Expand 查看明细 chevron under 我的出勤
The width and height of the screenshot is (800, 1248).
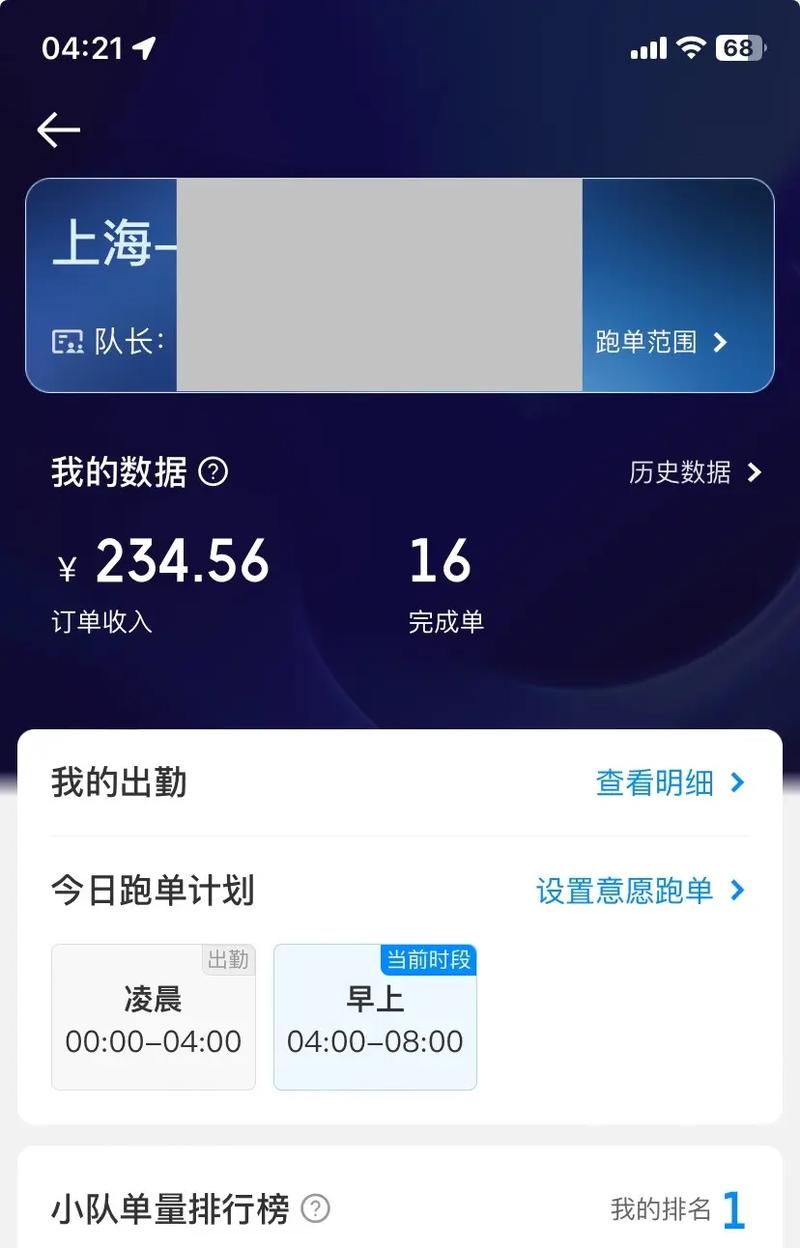[739, 784]
